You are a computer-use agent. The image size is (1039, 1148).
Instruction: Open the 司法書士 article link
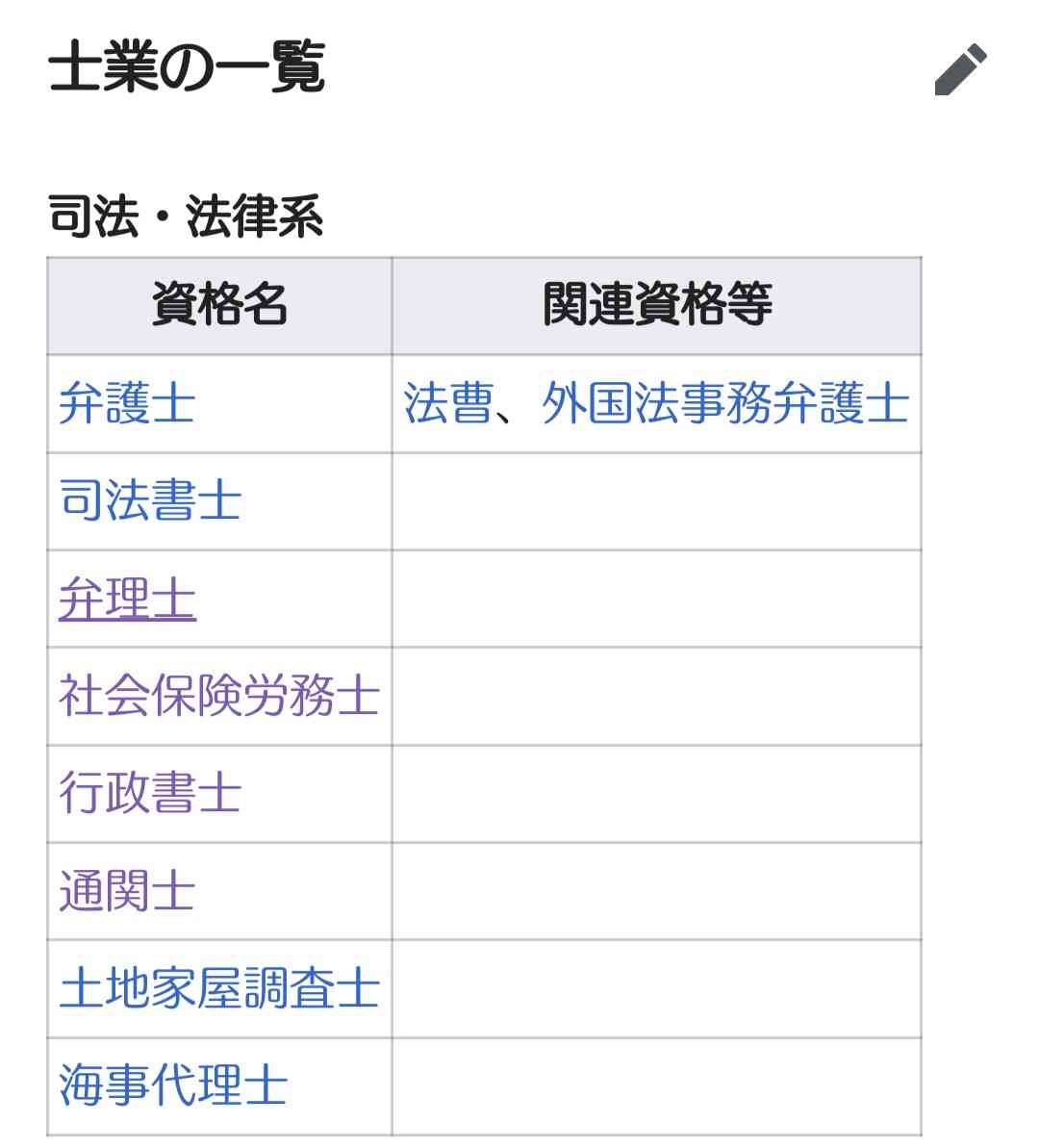(x=149, y=501)
